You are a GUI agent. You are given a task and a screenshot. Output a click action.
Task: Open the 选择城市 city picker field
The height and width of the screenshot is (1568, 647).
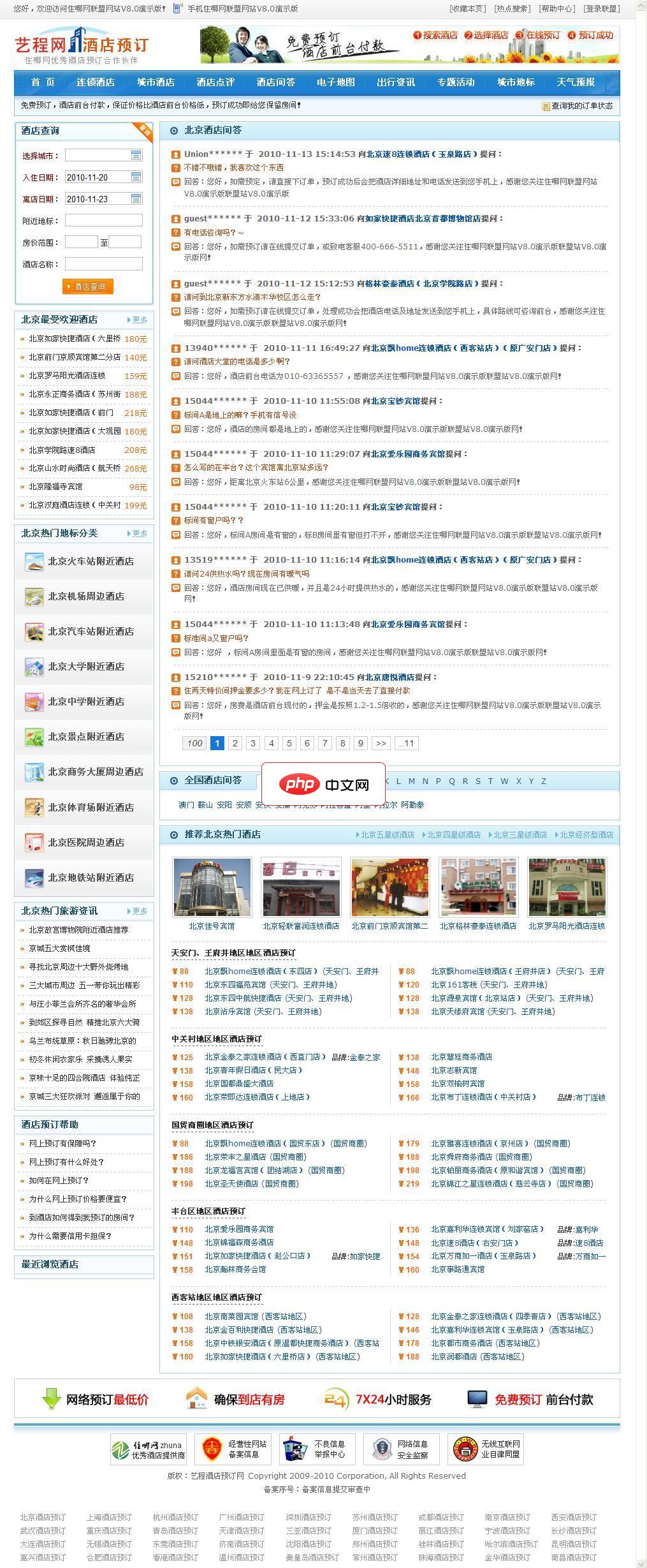click(x=103, y=156)
